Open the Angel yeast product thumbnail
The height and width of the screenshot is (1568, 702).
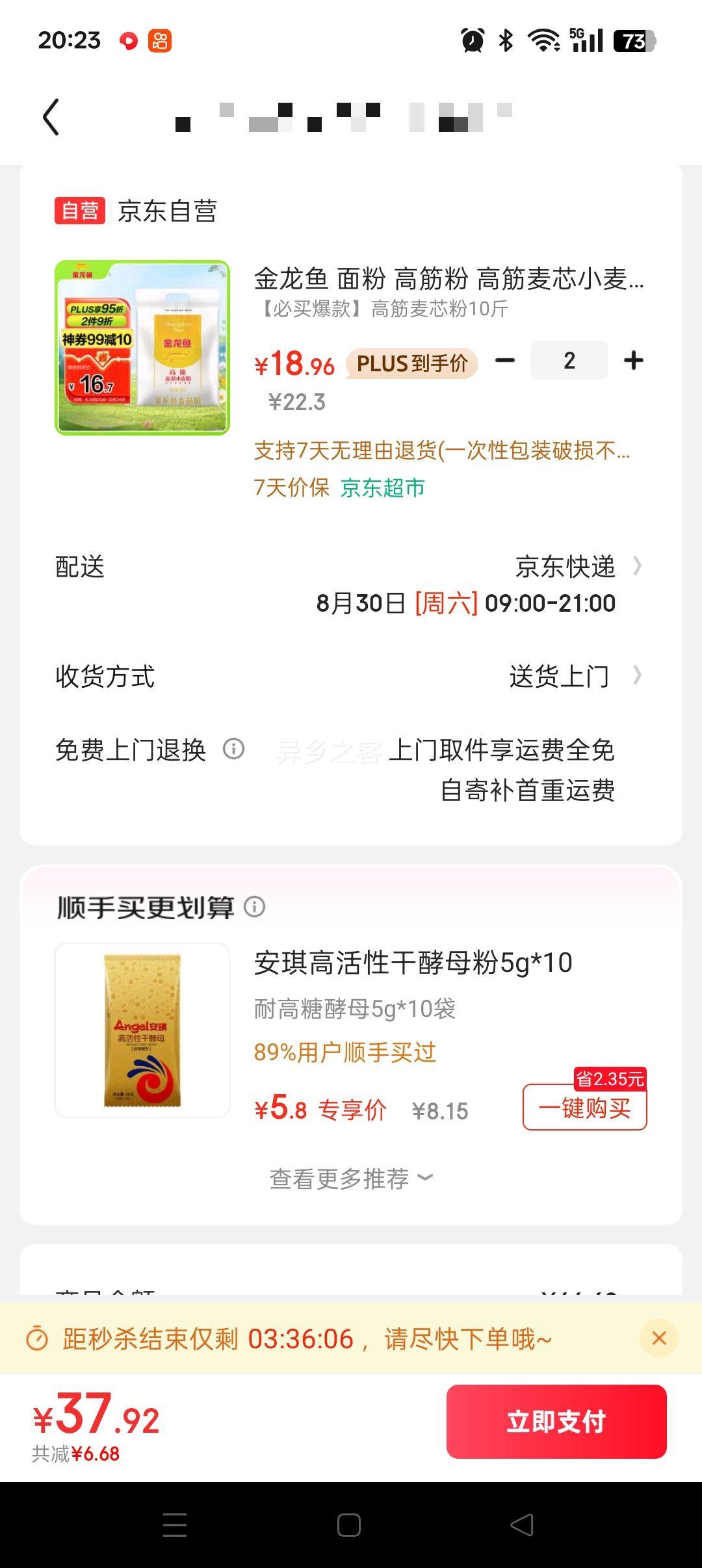coord(142,1032)
